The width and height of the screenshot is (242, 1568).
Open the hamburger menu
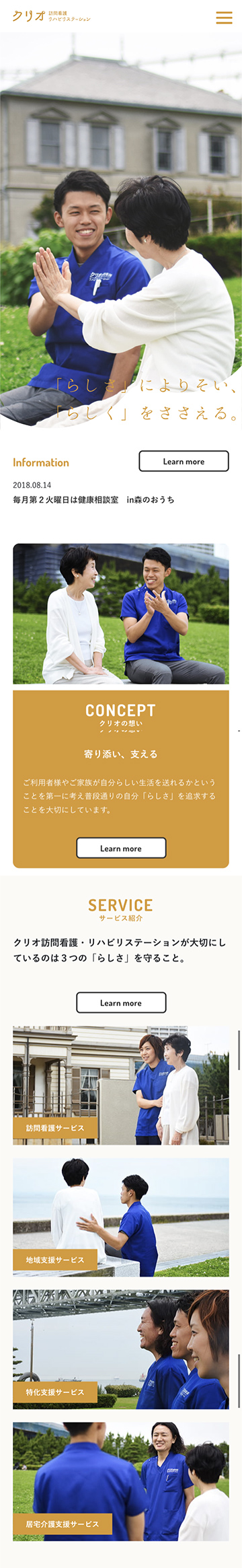click(x=224, y=17)
